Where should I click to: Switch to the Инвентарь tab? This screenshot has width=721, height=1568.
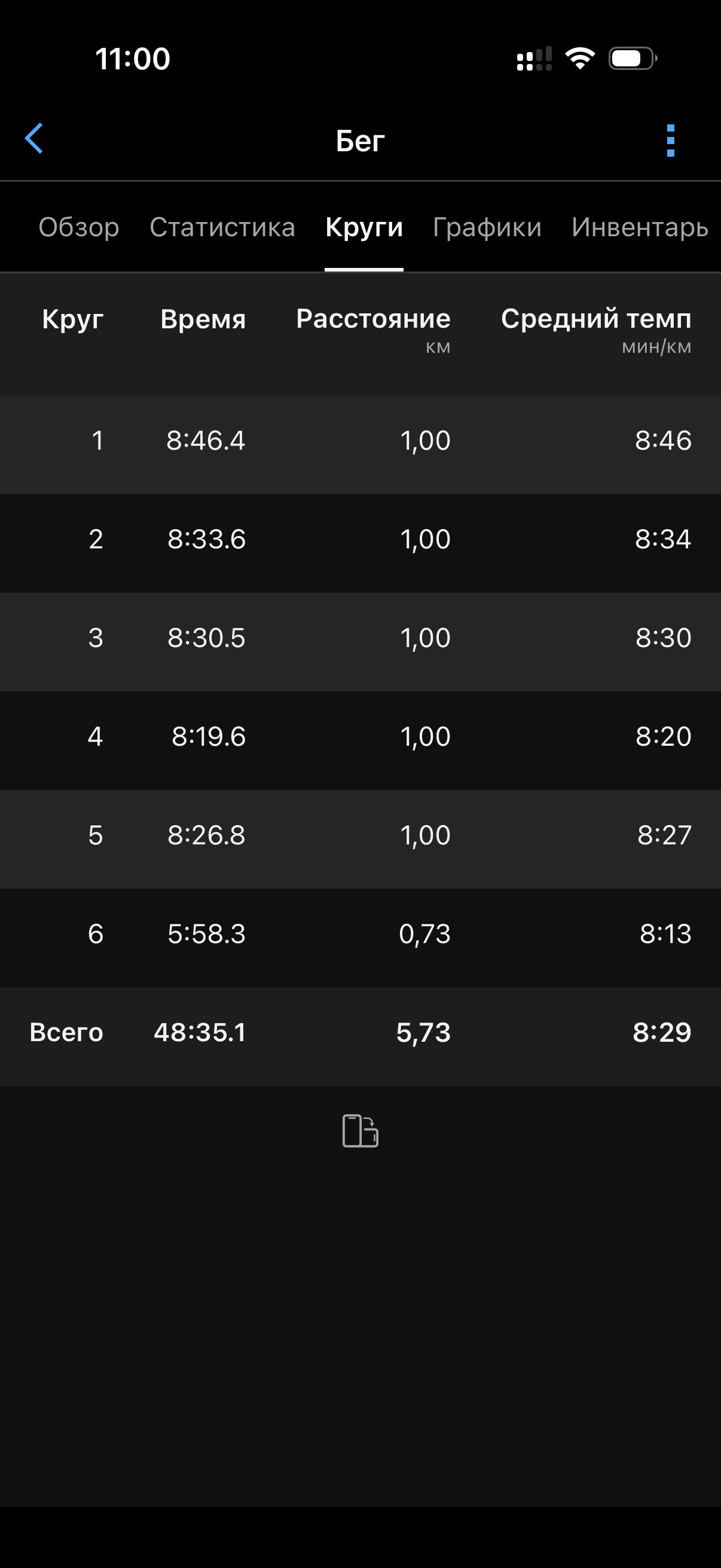pyautogui.click(x=640, y=227)
